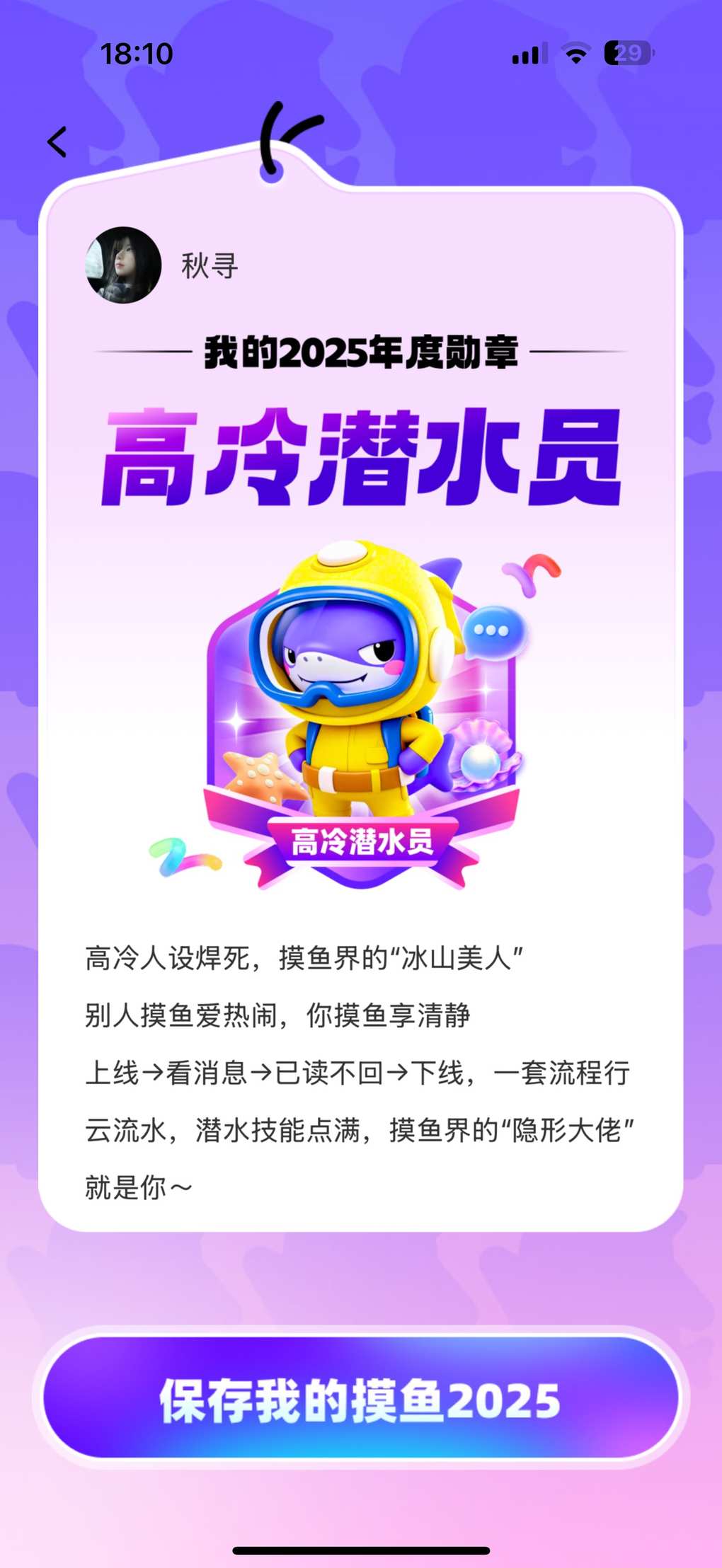
Task: Go back using the top-left arrow
Action: 57,142
